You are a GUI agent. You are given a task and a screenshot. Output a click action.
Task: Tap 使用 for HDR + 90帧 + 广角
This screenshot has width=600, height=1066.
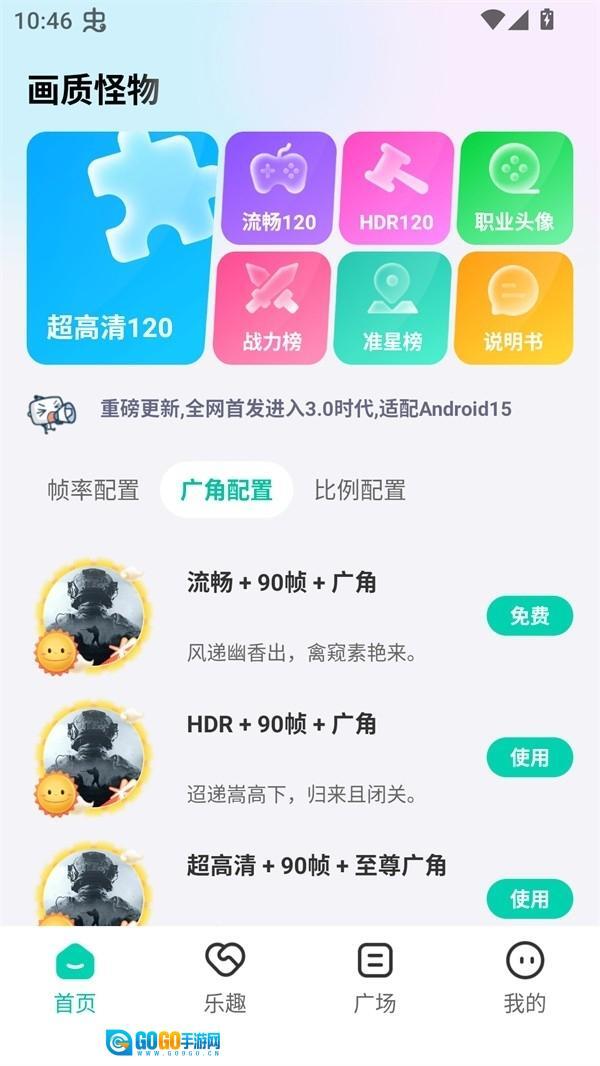click(529, 758)
